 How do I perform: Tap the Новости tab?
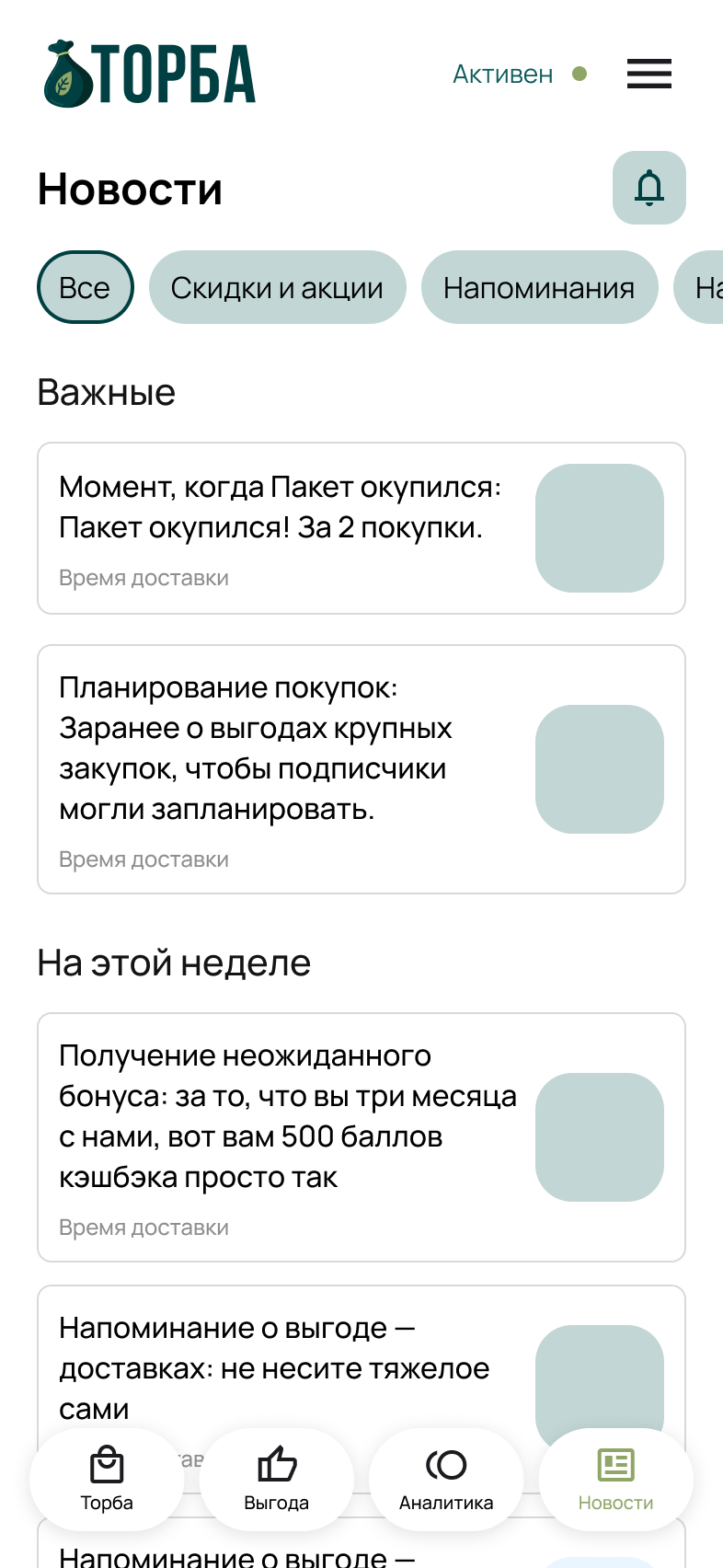[615, 1480]
